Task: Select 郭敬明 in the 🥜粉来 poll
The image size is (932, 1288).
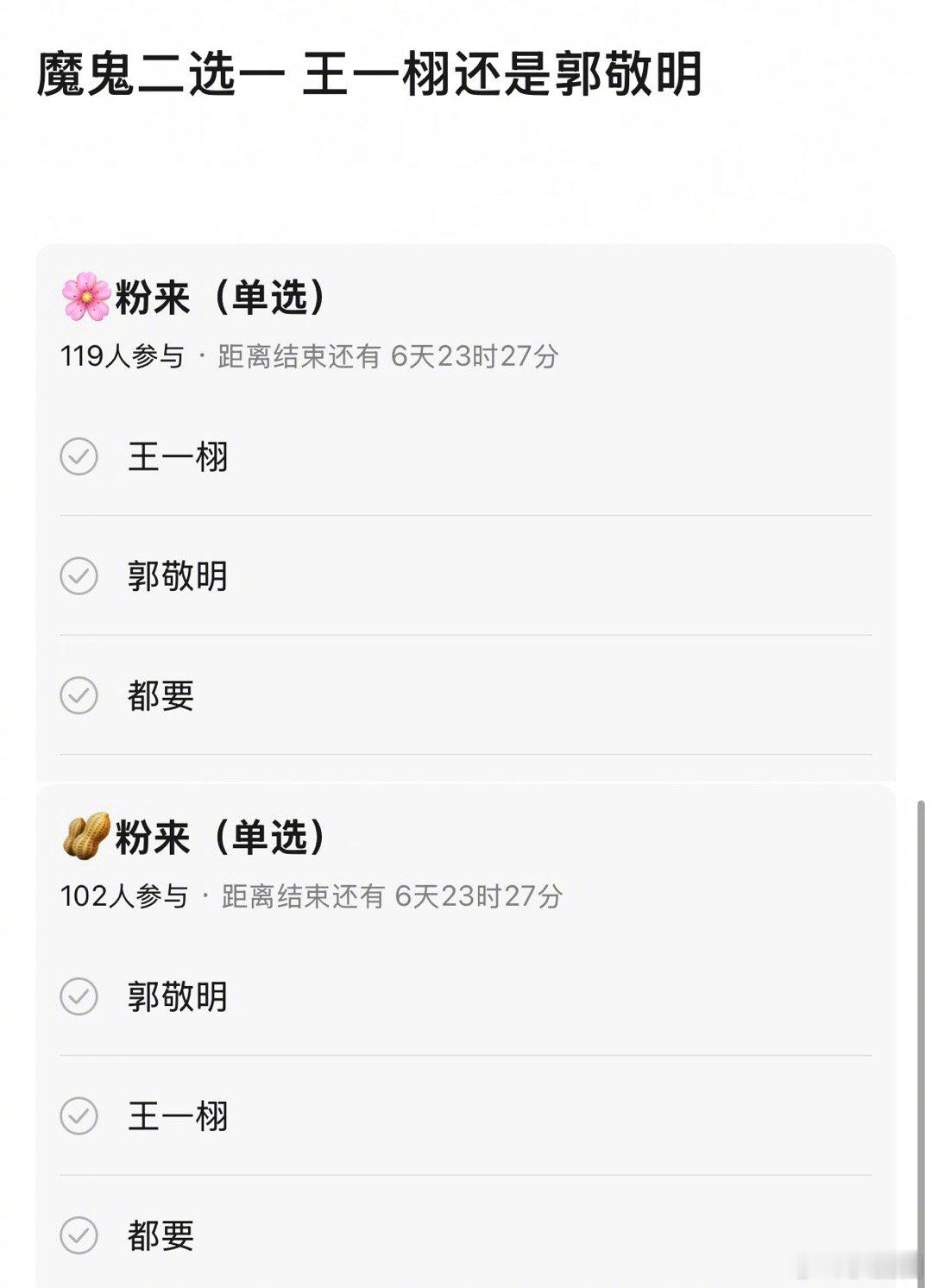Action: pos(179,998)
